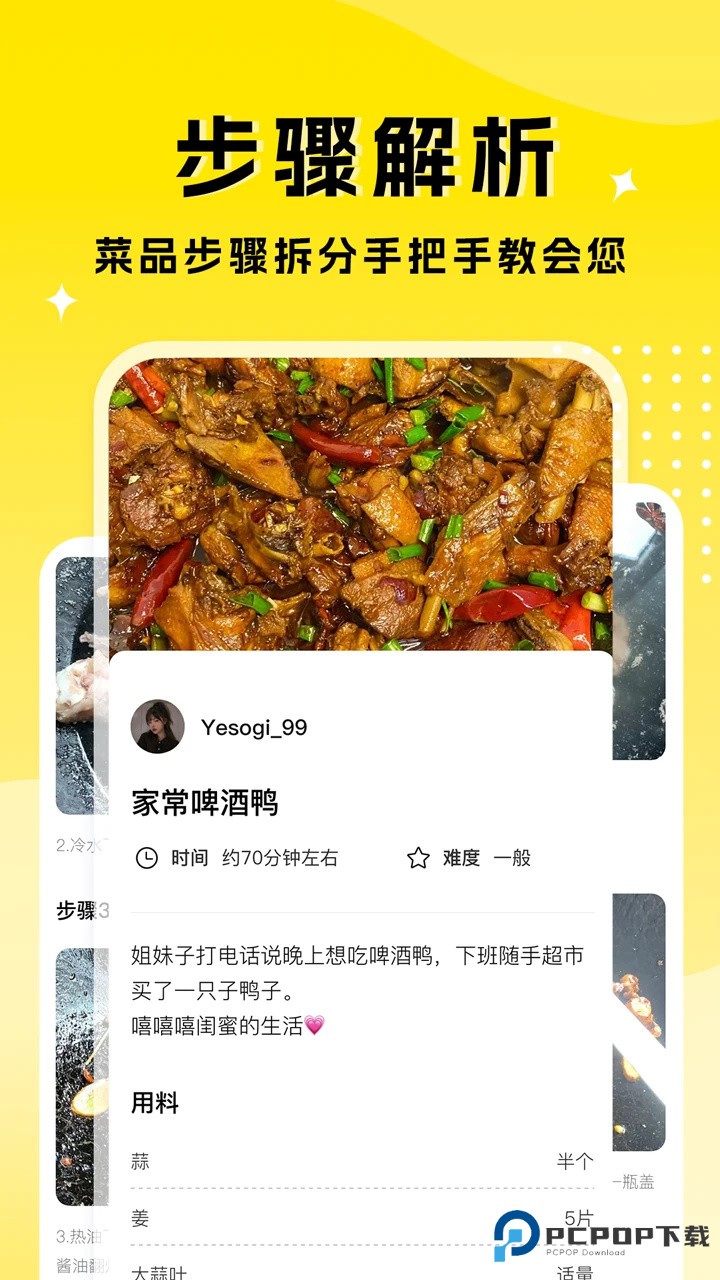
Task: Open the beer duck dish photo thumbnail
Action: pyautogui.click(x=360, y=500)
